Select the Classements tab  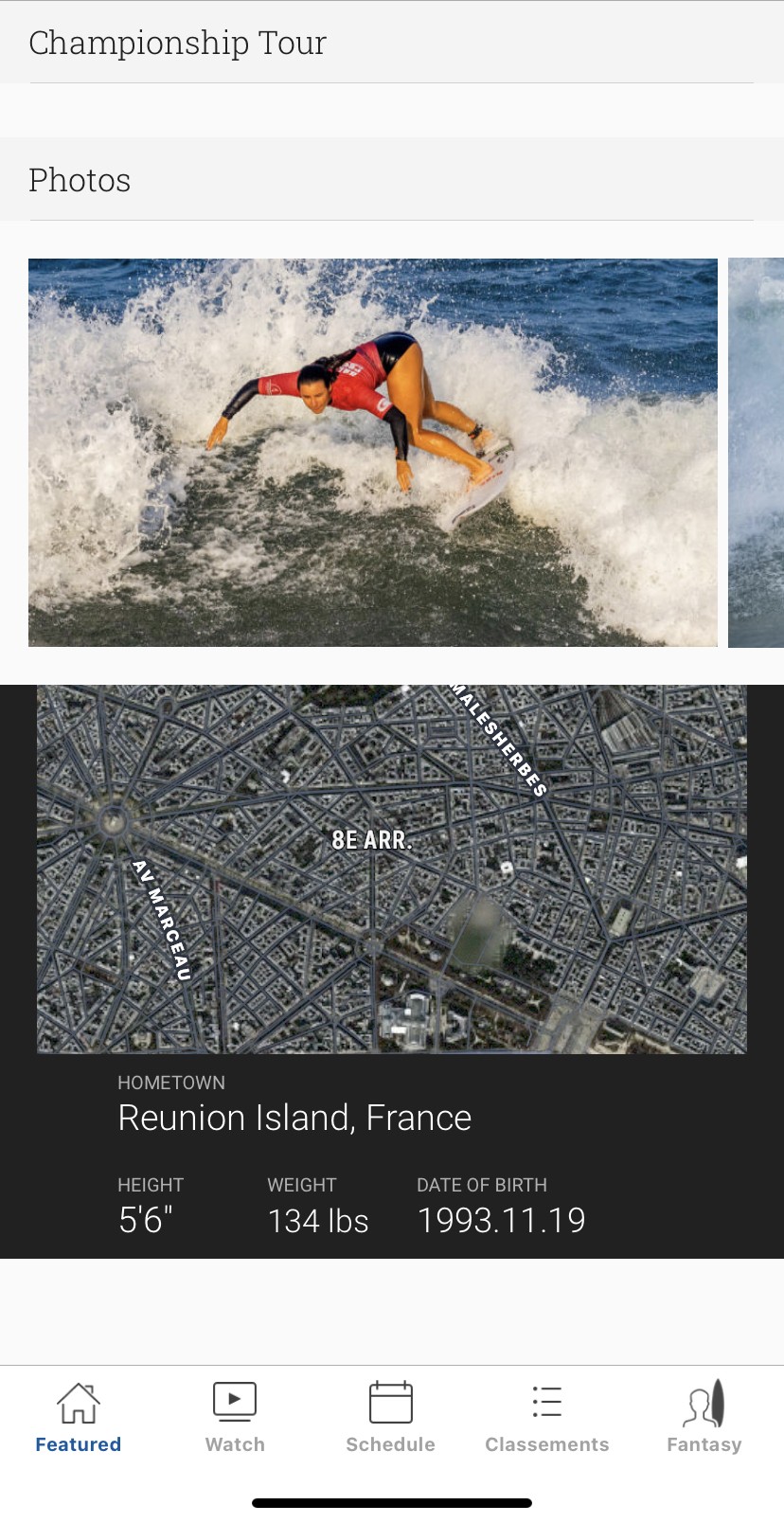click(546, 1417)
